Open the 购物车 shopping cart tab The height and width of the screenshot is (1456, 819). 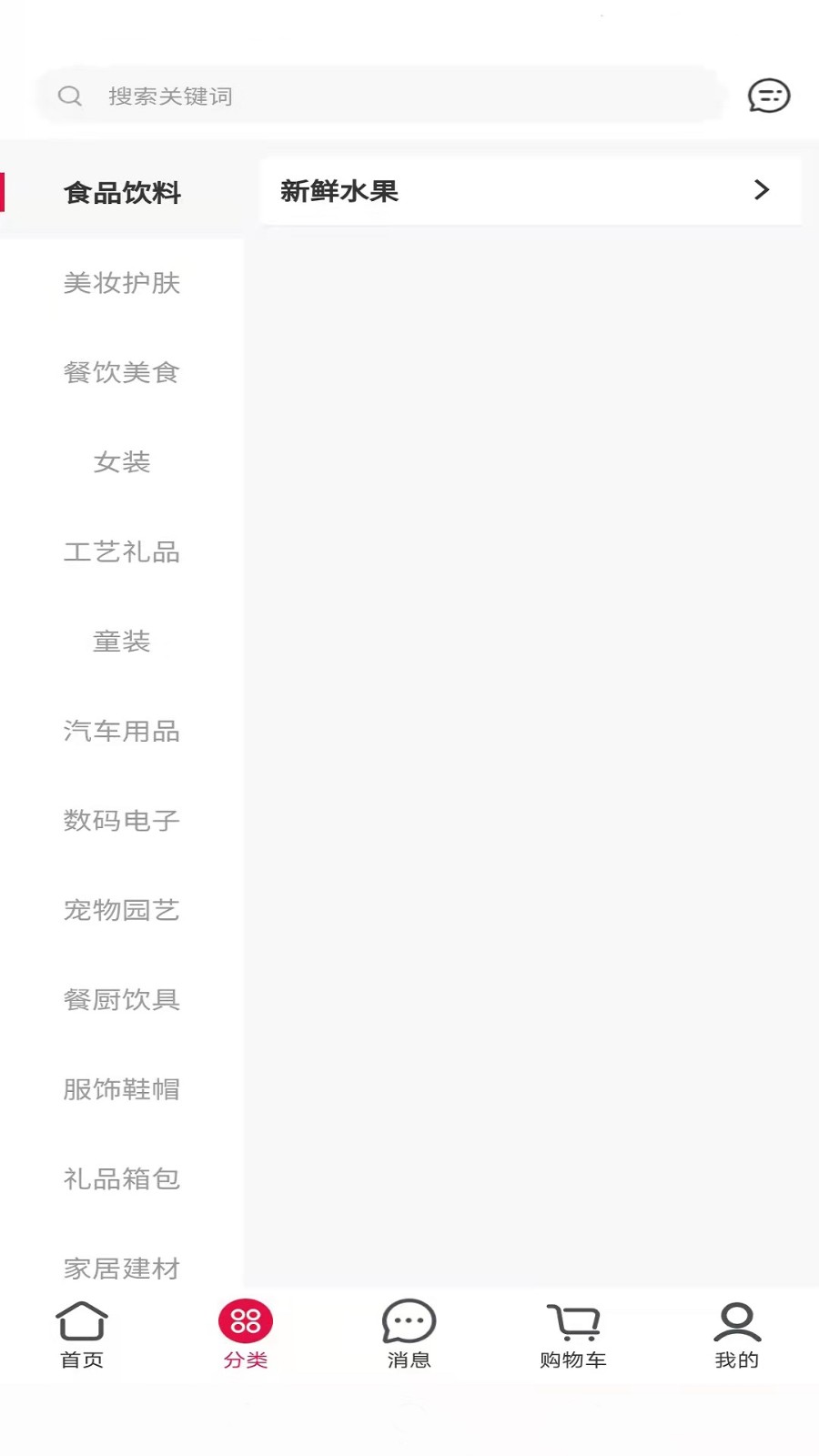pyautogui.click(x=573, y=1334)
